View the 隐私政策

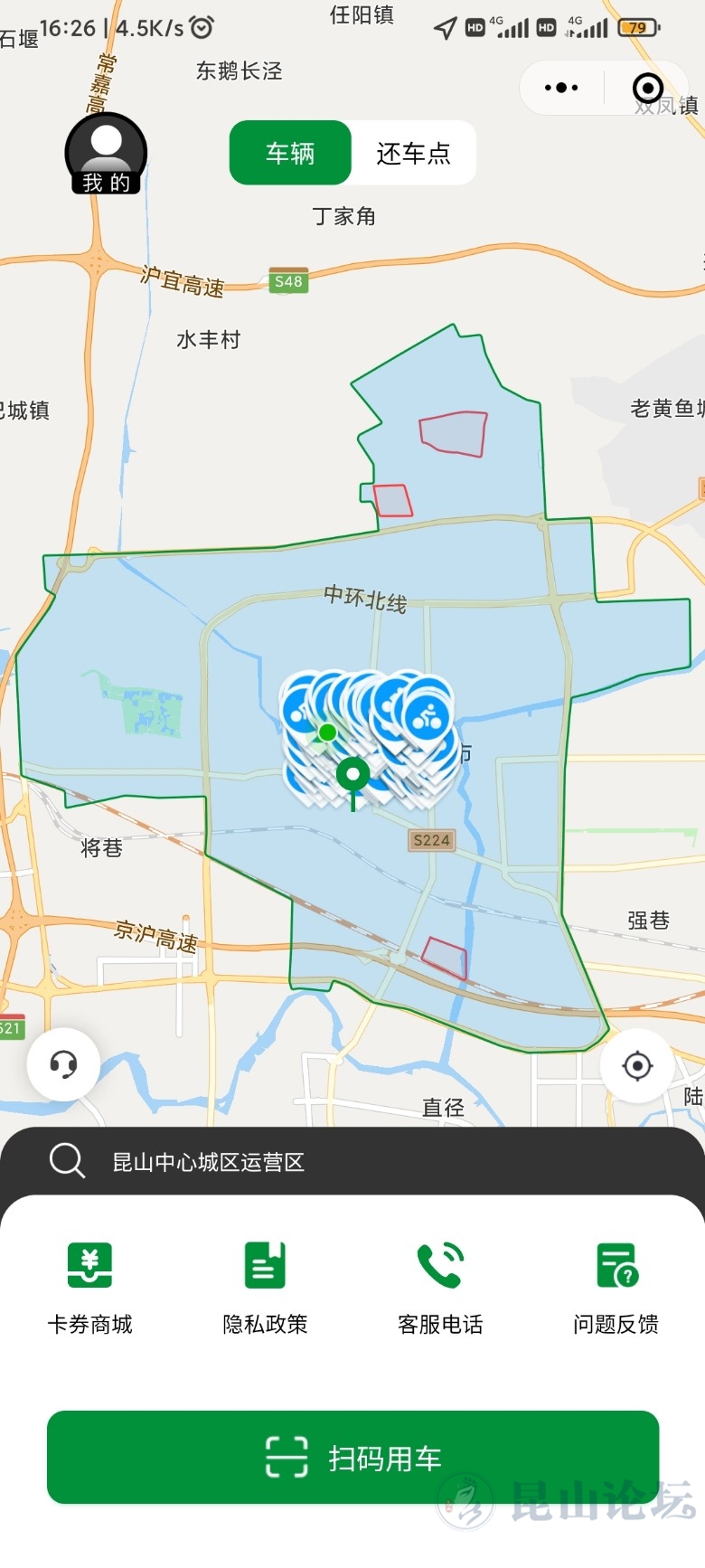pyautogui.click(x=265, y=1286)
